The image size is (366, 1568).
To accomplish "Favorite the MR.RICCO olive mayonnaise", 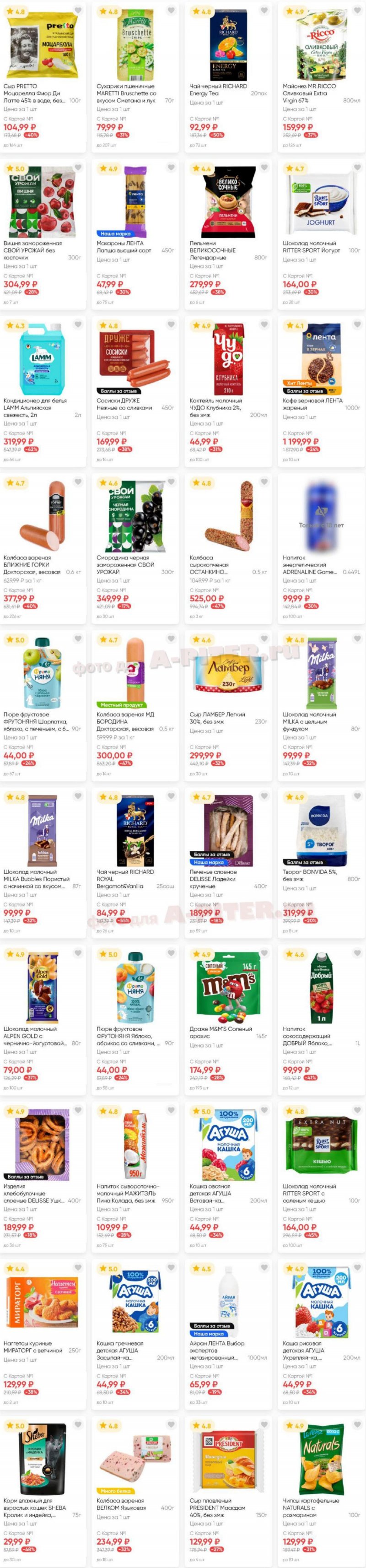I will [x=357, y=11].
